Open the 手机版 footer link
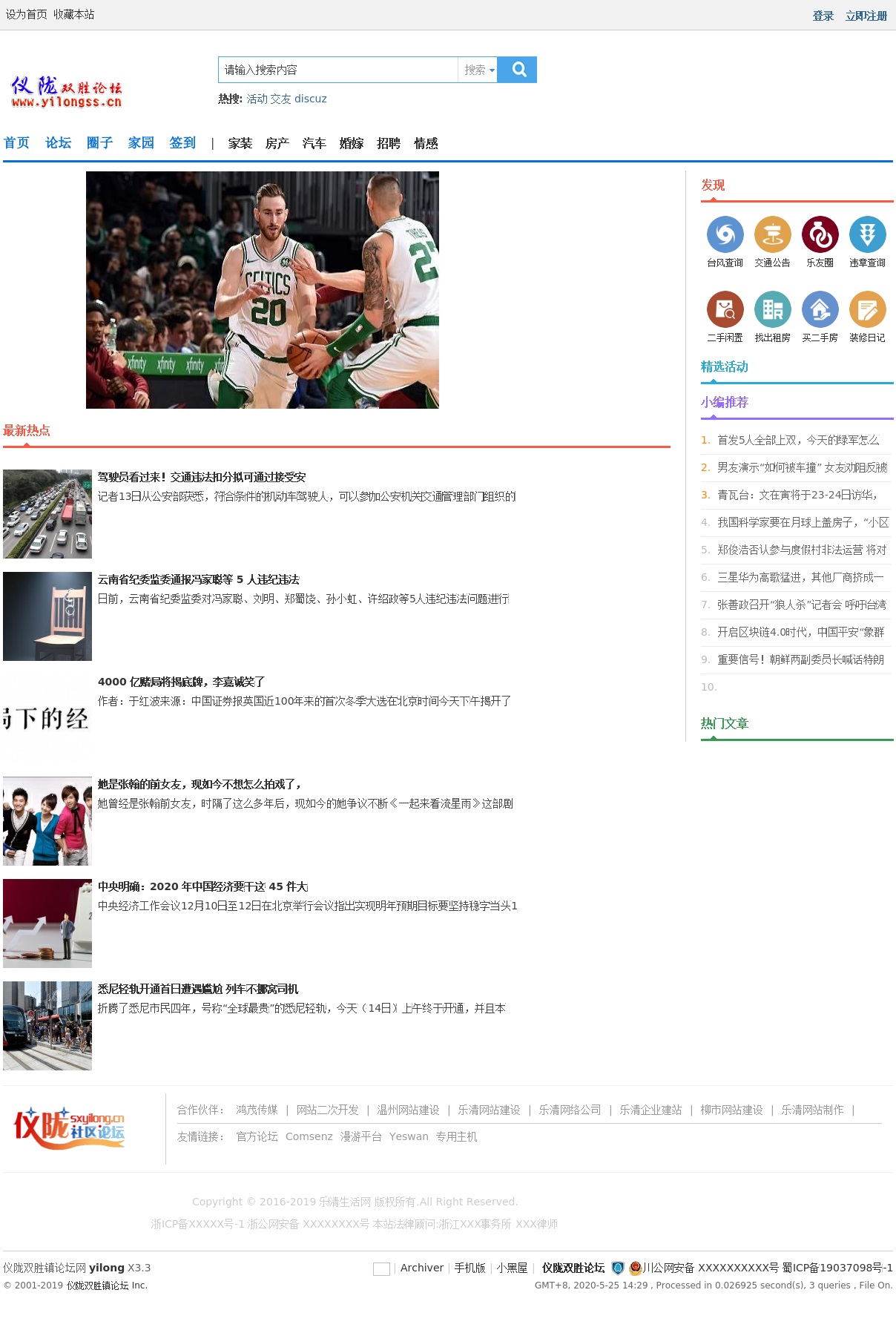The width and height of the screenshot is (896, 1330). click(470, 1268)
